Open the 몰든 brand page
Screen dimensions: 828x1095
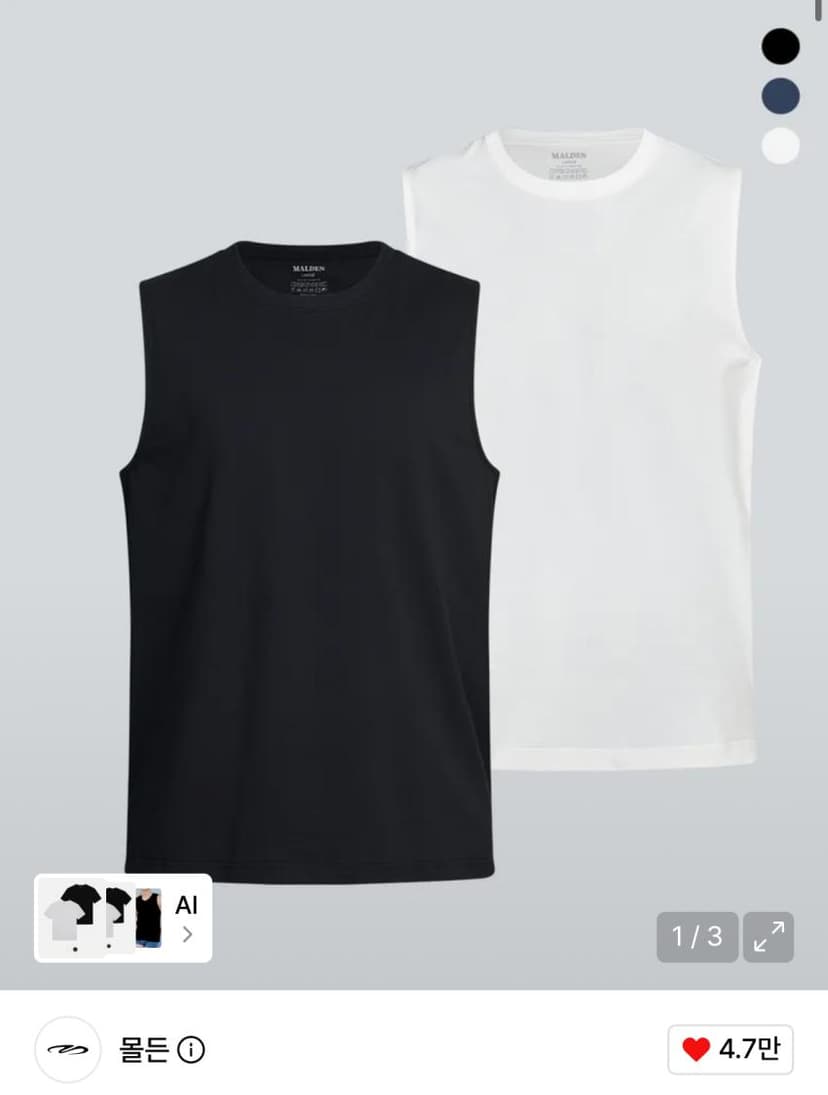pyautogui.click(x=145, y=1050)
